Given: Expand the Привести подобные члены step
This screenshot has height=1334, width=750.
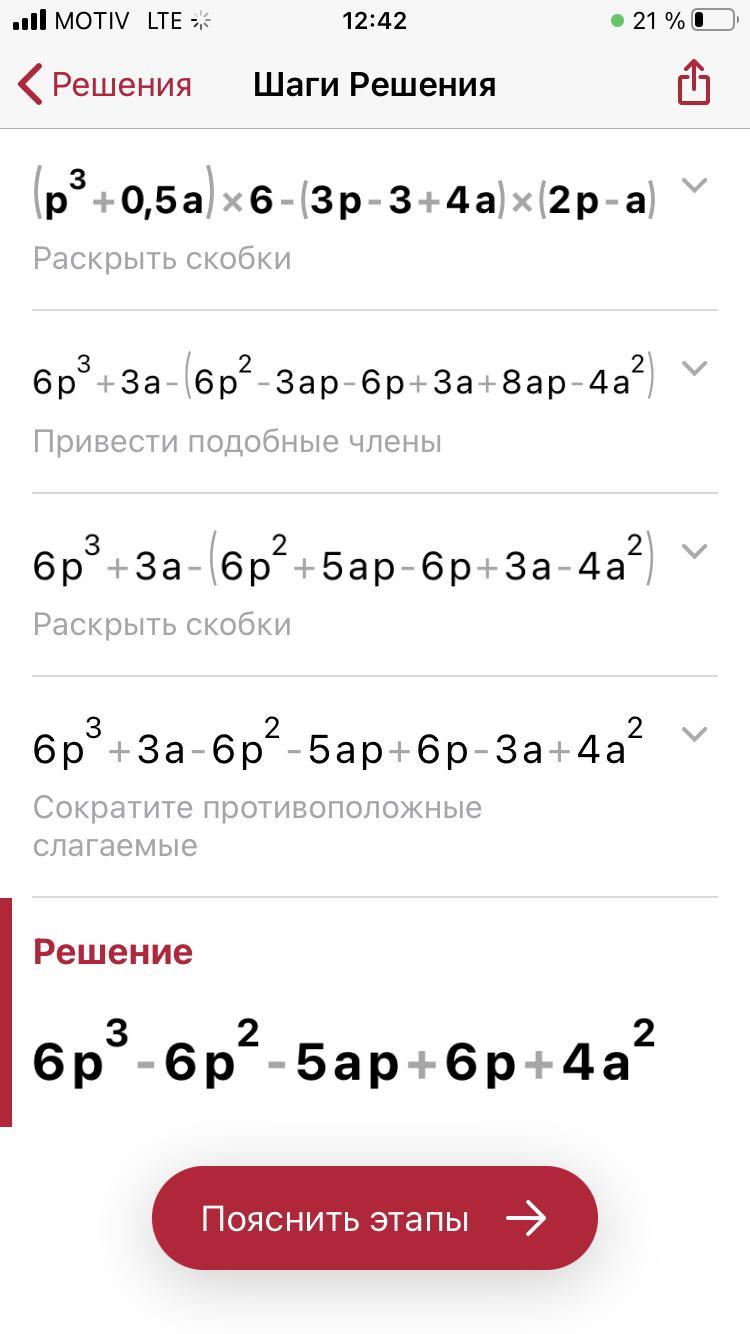Looking at the screenshot, I should tap(694, 368).
